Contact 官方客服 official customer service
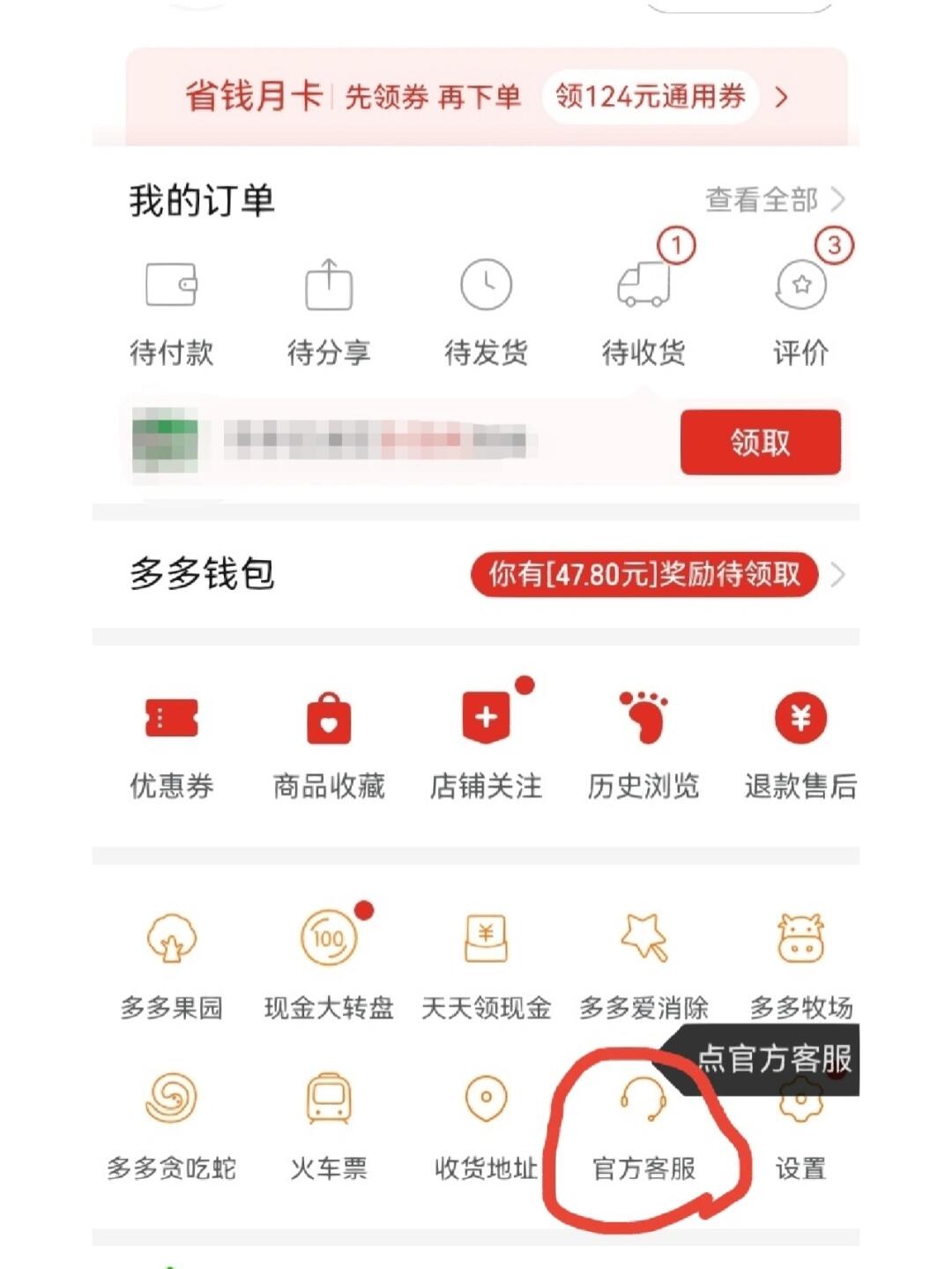 point(643,1129)
